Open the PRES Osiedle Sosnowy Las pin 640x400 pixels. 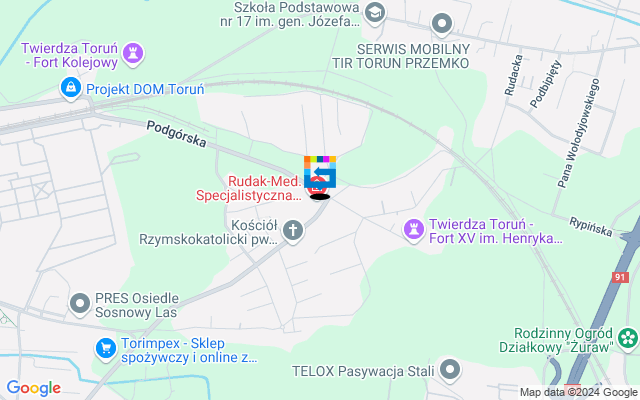(81, 302)
